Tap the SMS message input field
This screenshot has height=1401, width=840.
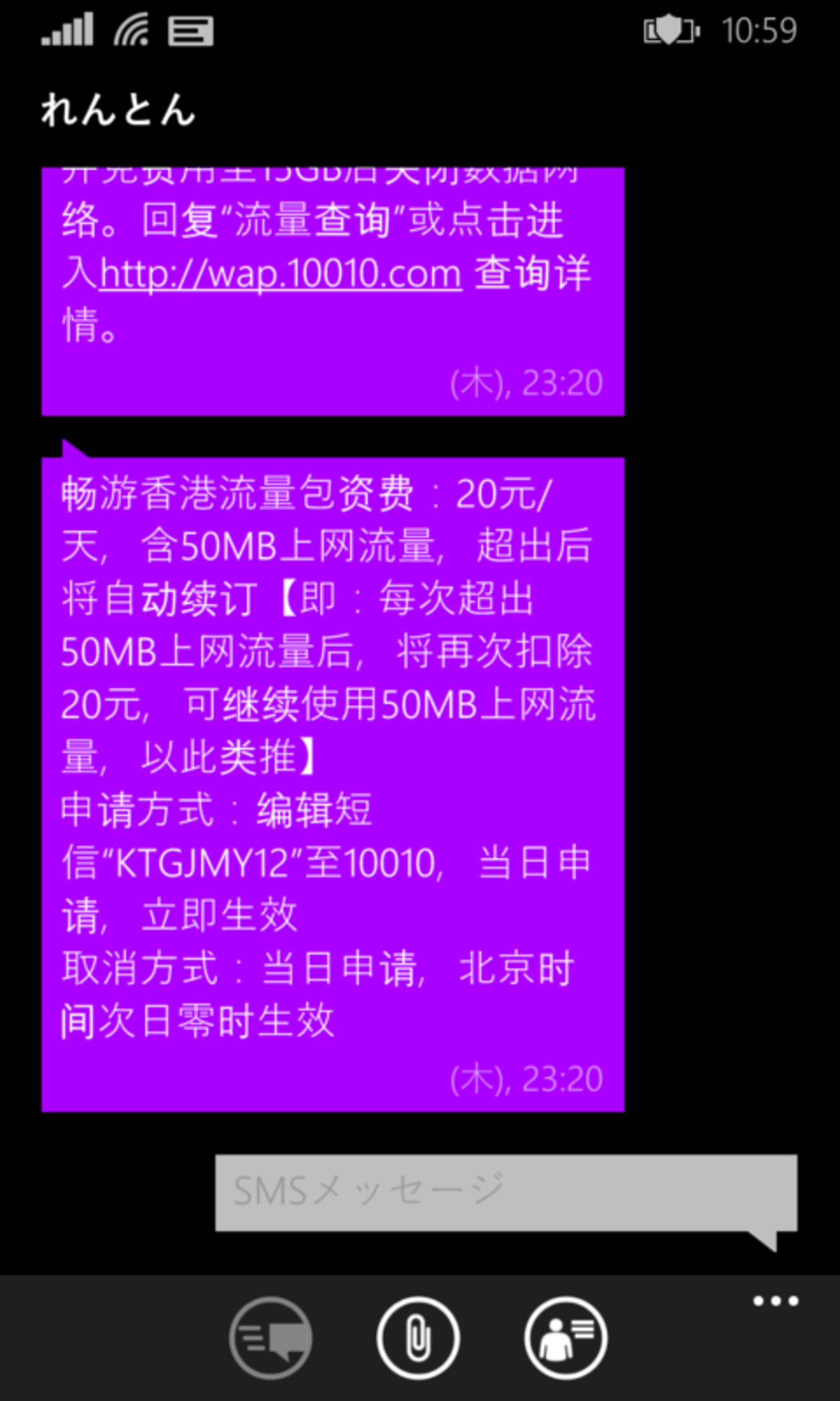[x=505, y=1192]
